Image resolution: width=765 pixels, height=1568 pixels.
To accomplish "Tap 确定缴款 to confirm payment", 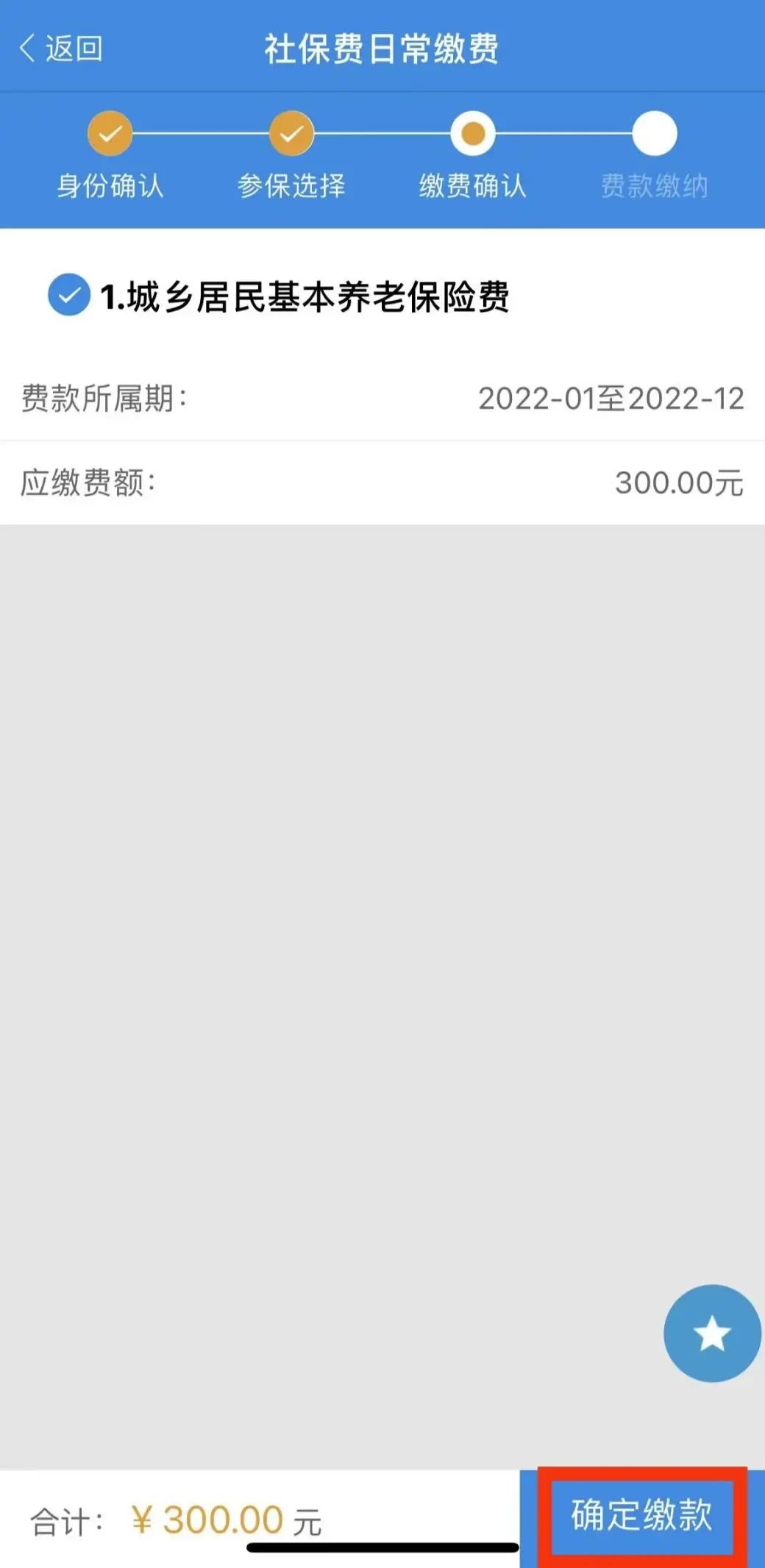I will pos(641,1515).
